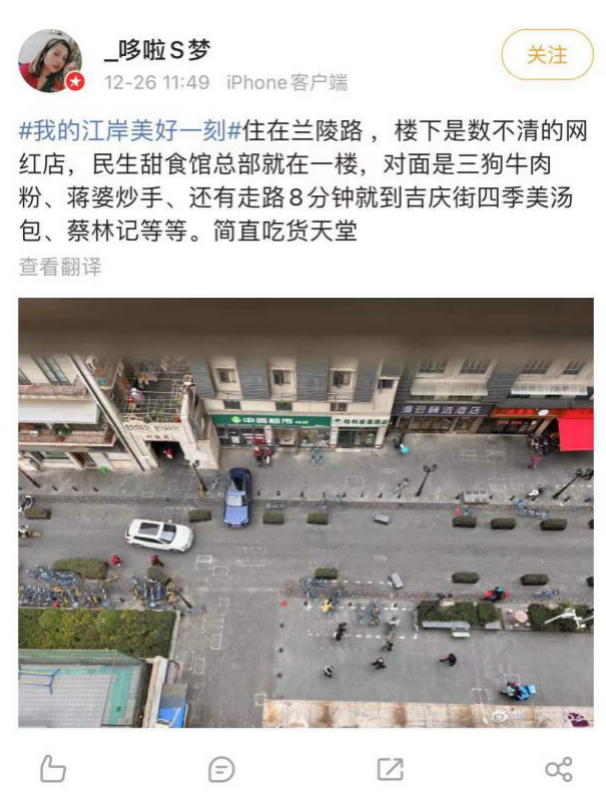The height and width of the screenshot is (810, 606).
Task: Open the username _哆啦S梦
Action: coord(157,49)
